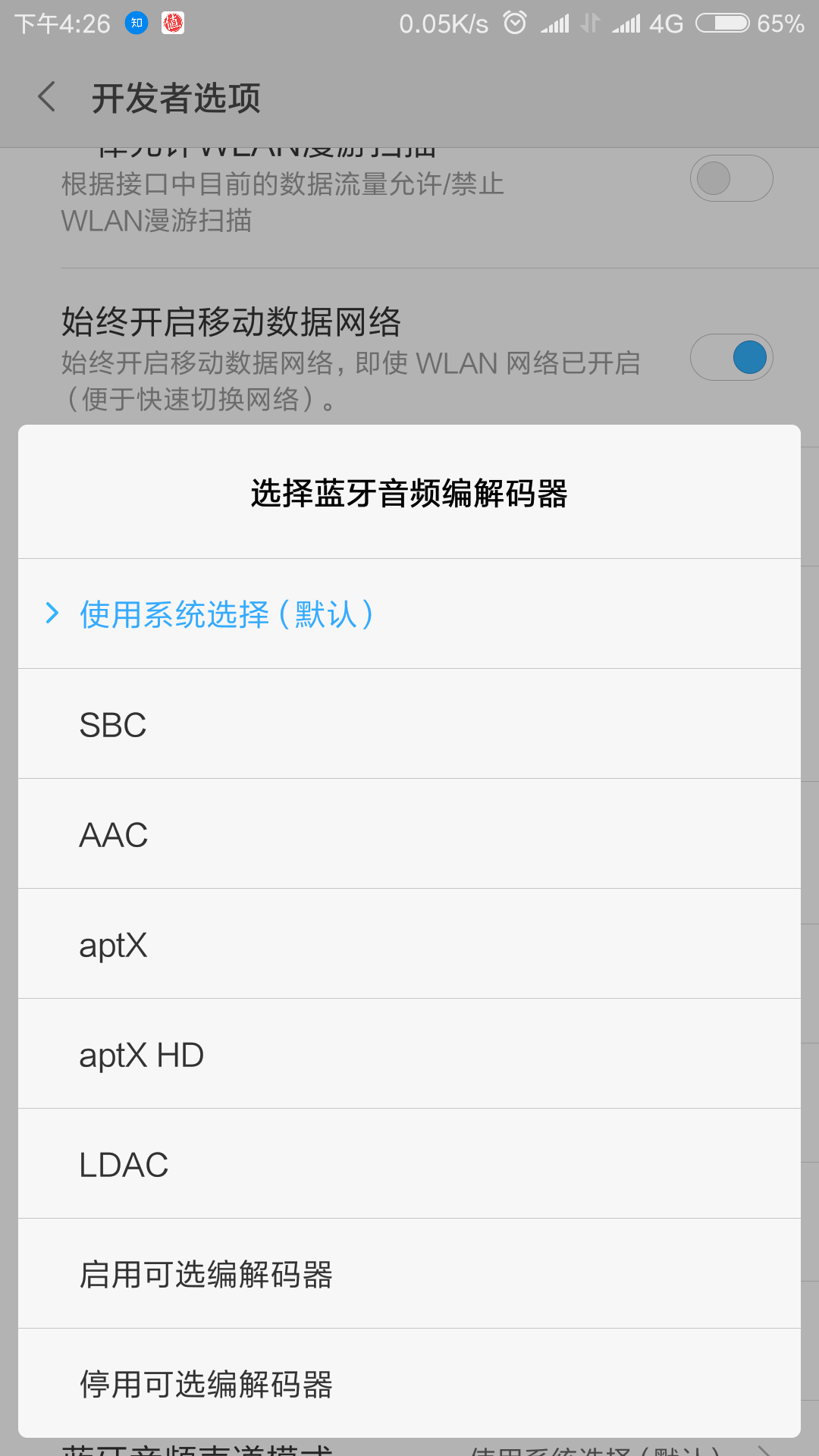Image resolution: width=819 pixels, height=1456 pixels.
Task: Enable the WLAN漫游扫描 toggle
Action: (x=730, y=177)
